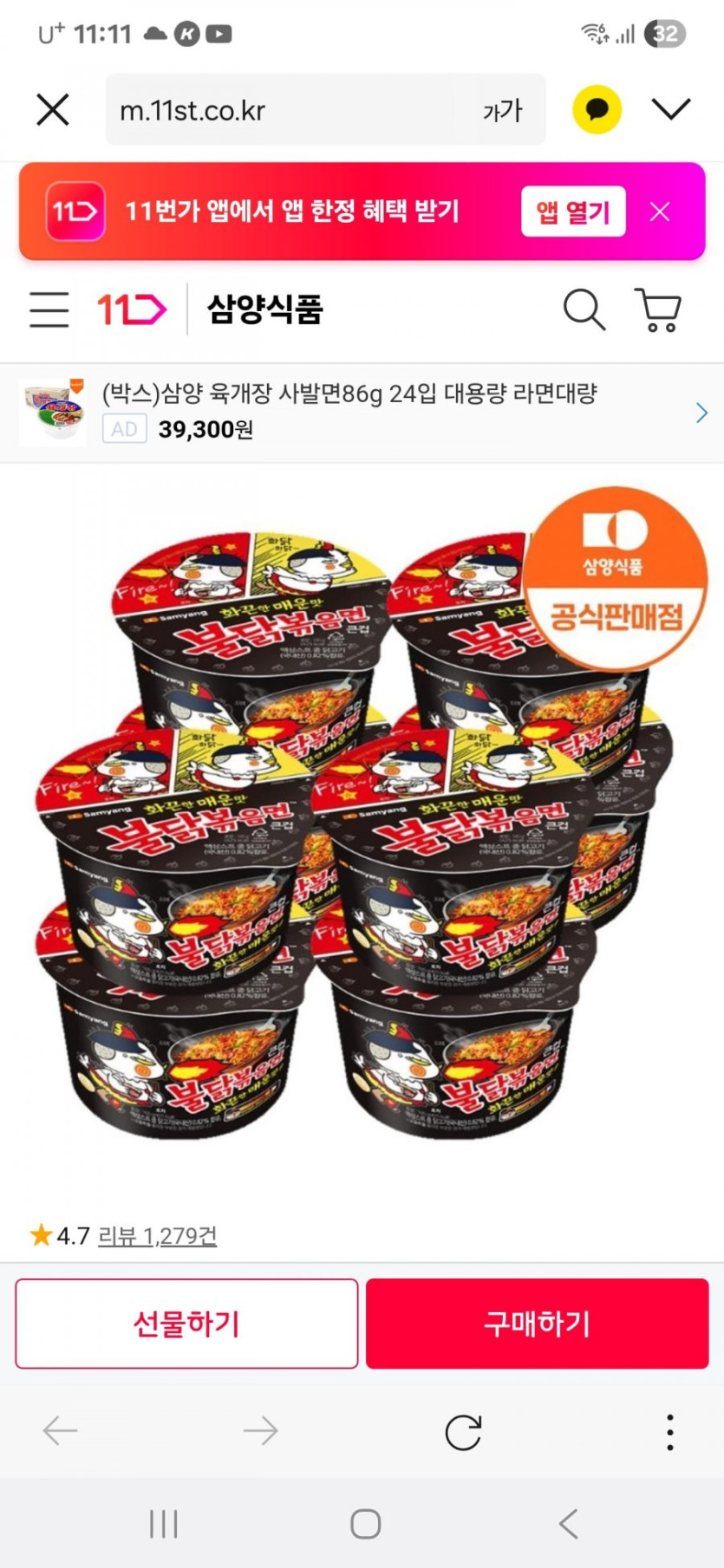Go to the 11번가 home via its logo
Viewport: 724px width, 1568px height.
[131, 309]
